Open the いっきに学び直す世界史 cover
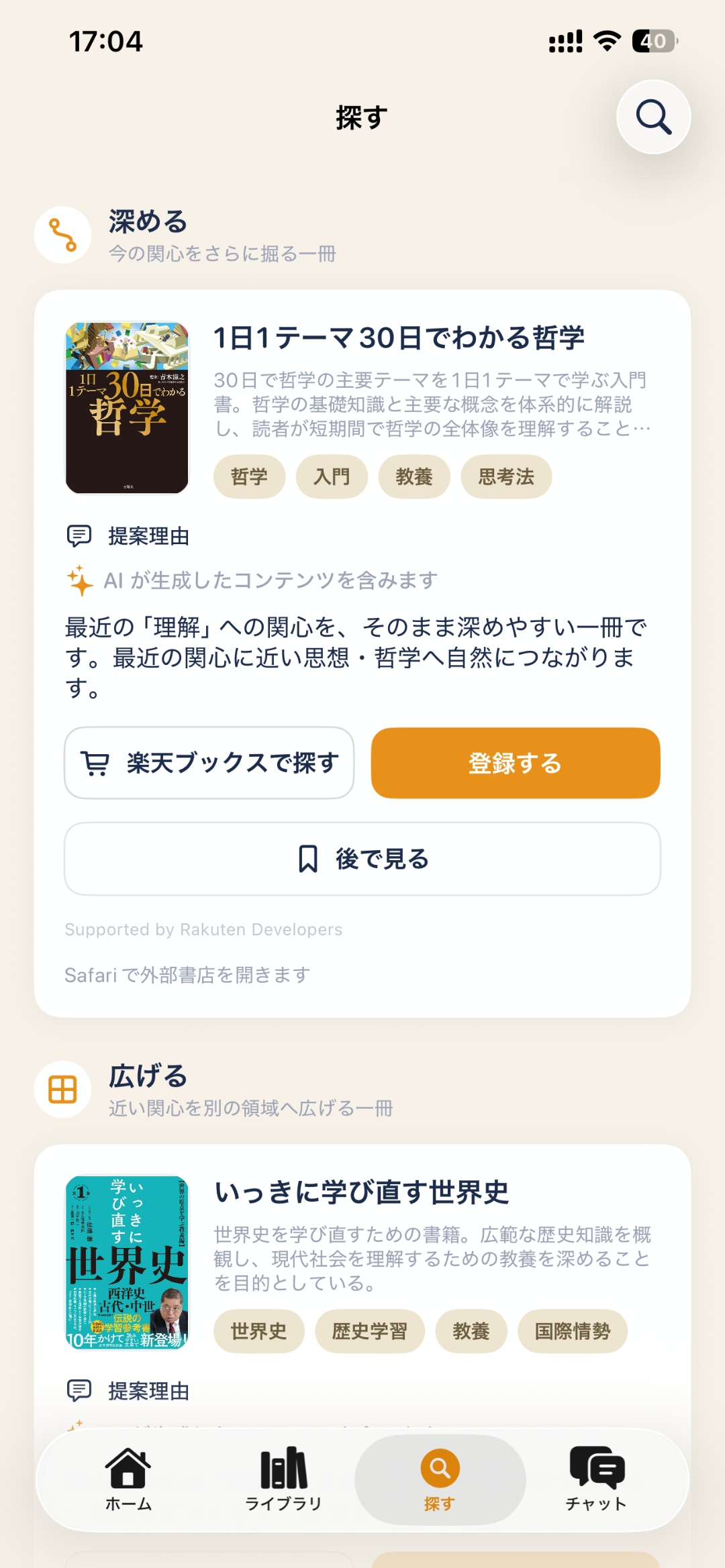Viewport: 725px width, 1568px height. 127,1263
